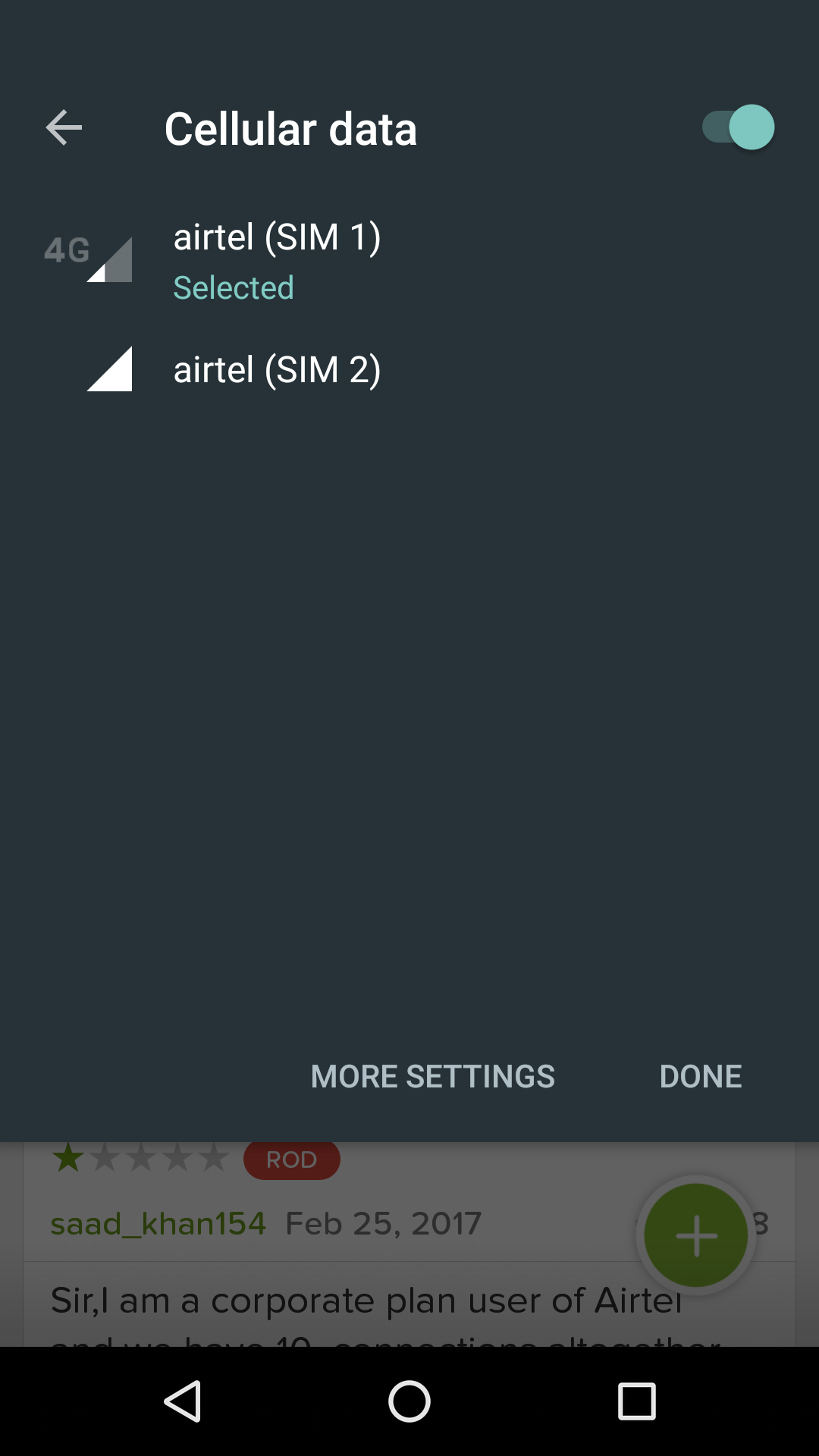Viewport: 819px width, 1456px height.
Task: Open the recent apps overview
Action: 636,1401
